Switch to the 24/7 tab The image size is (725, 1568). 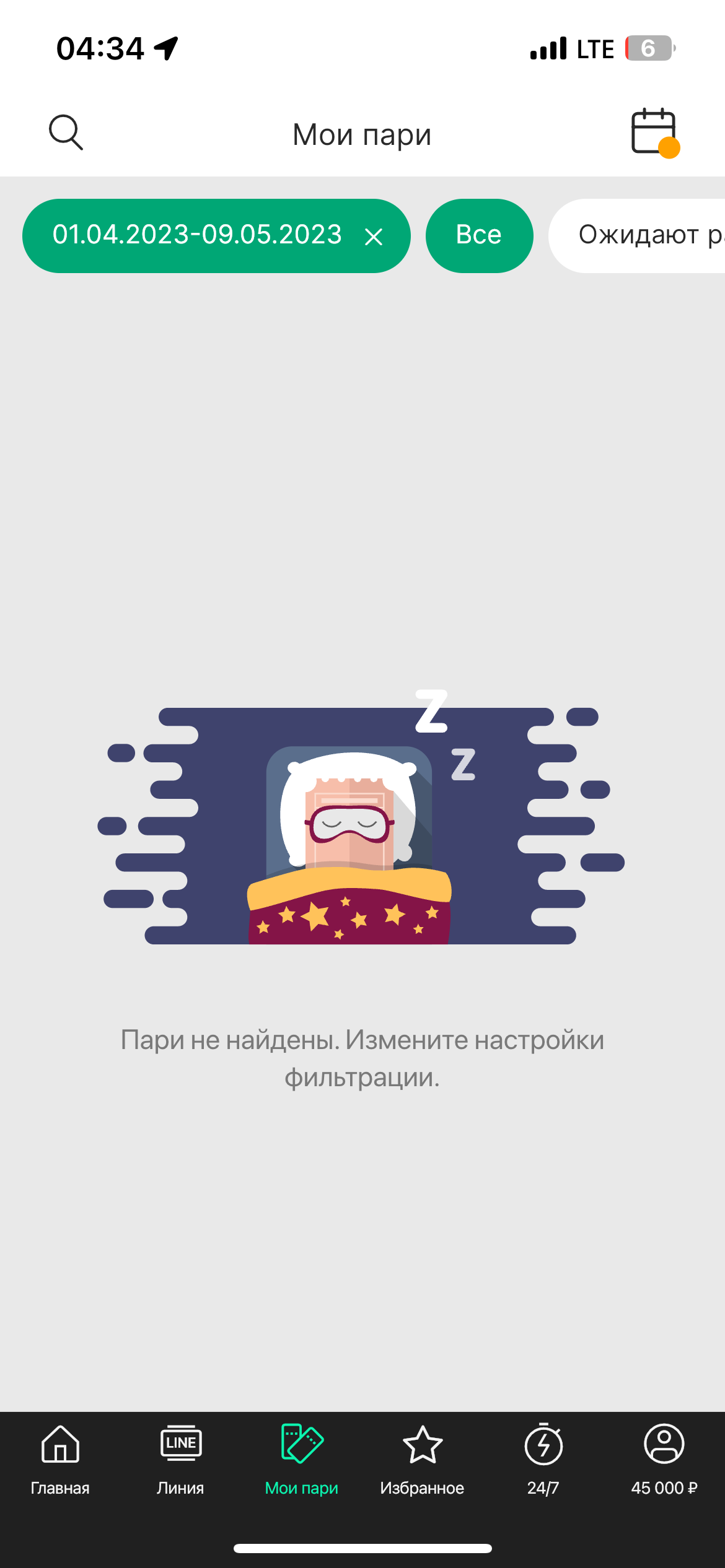point(543,1459)
